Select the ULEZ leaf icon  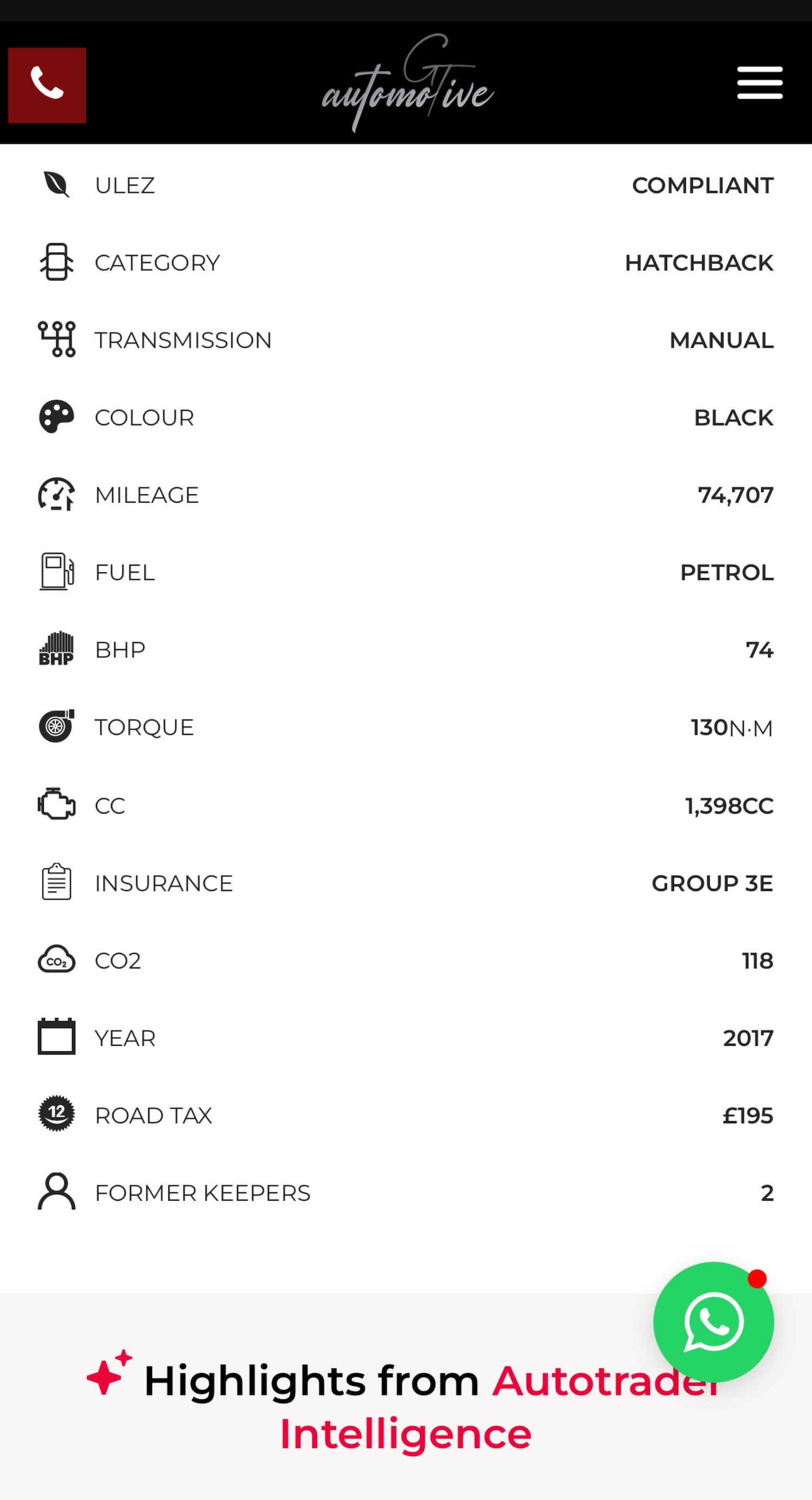tap(56, 184)
